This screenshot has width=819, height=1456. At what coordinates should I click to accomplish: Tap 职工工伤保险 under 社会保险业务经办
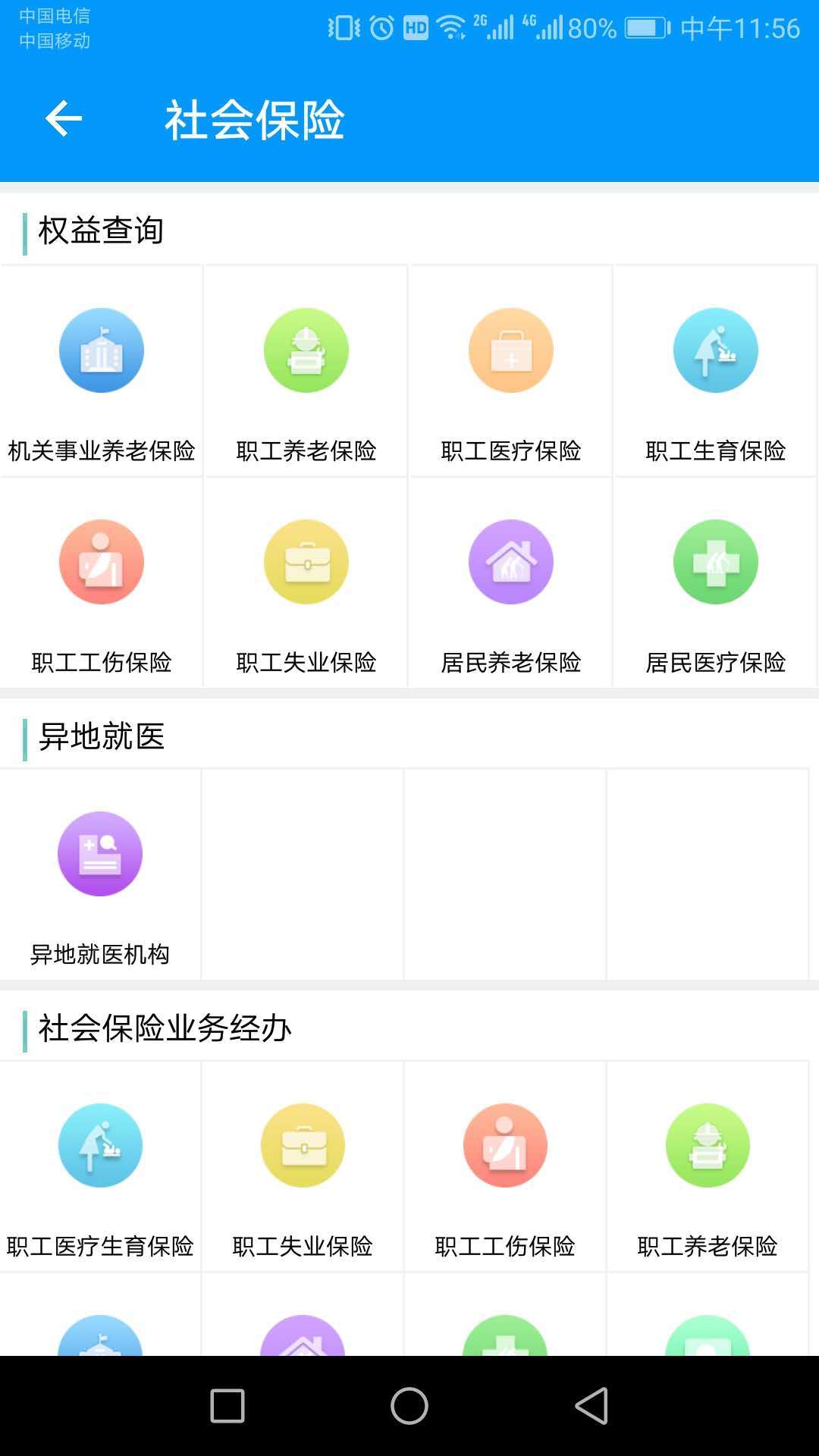point(505,1167)
